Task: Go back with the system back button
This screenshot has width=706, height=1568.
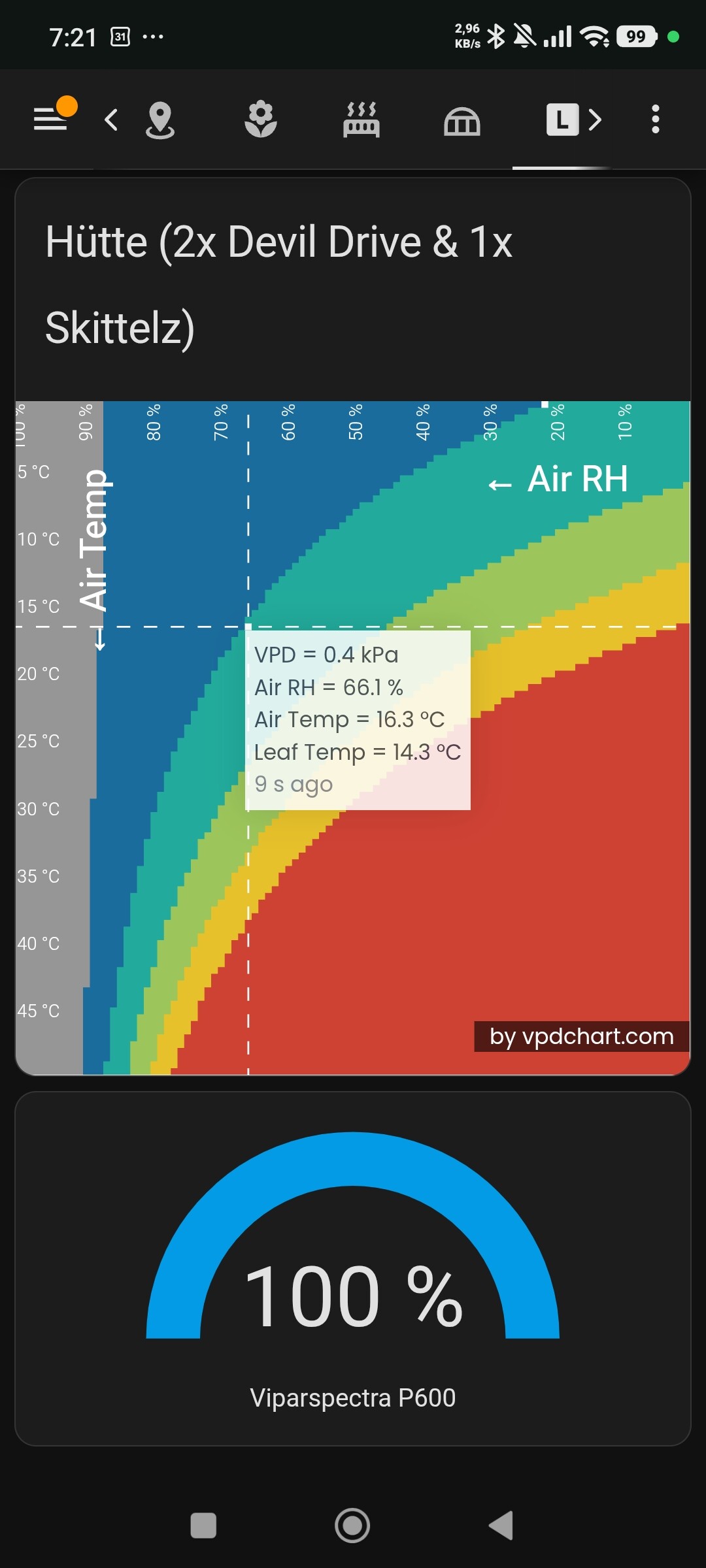Action: 501,1526
